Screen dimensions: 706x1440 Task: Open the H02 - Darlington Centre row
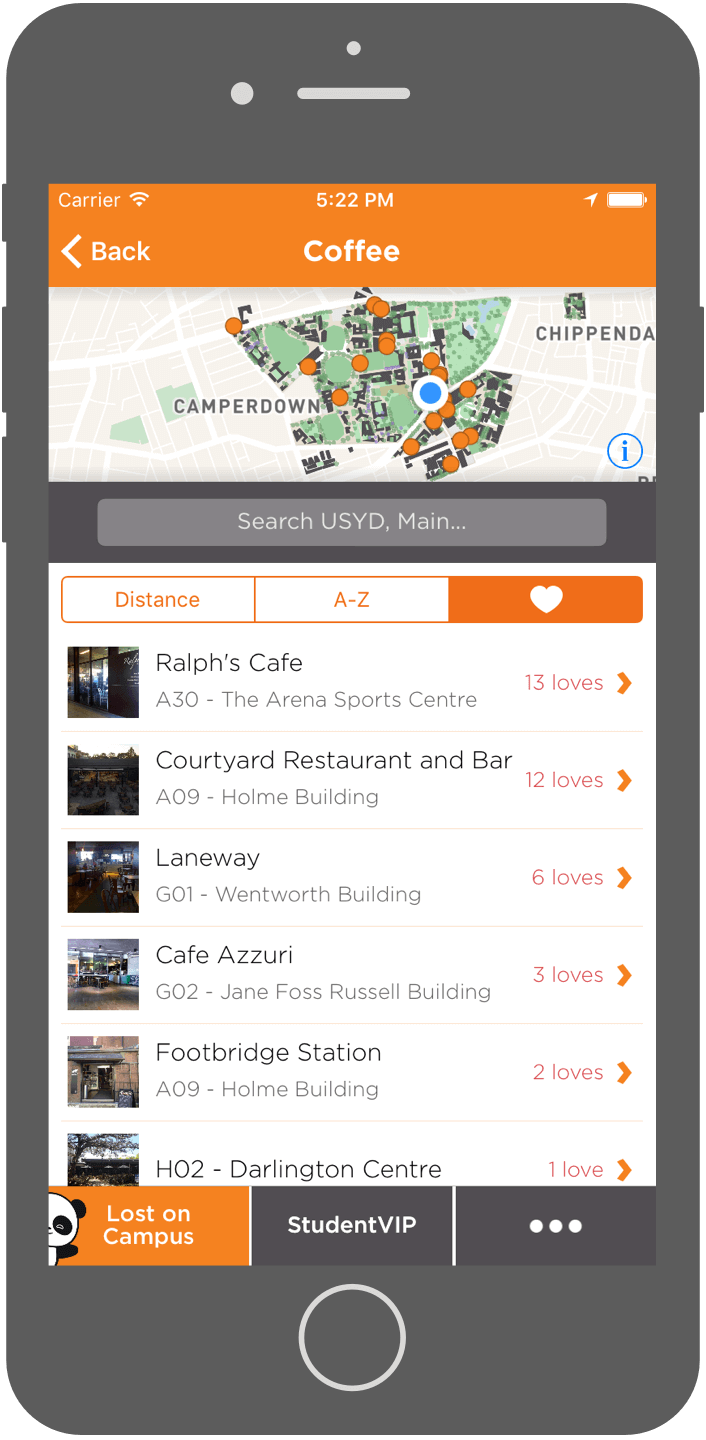pyautogui.click(x=352, y=1166)
